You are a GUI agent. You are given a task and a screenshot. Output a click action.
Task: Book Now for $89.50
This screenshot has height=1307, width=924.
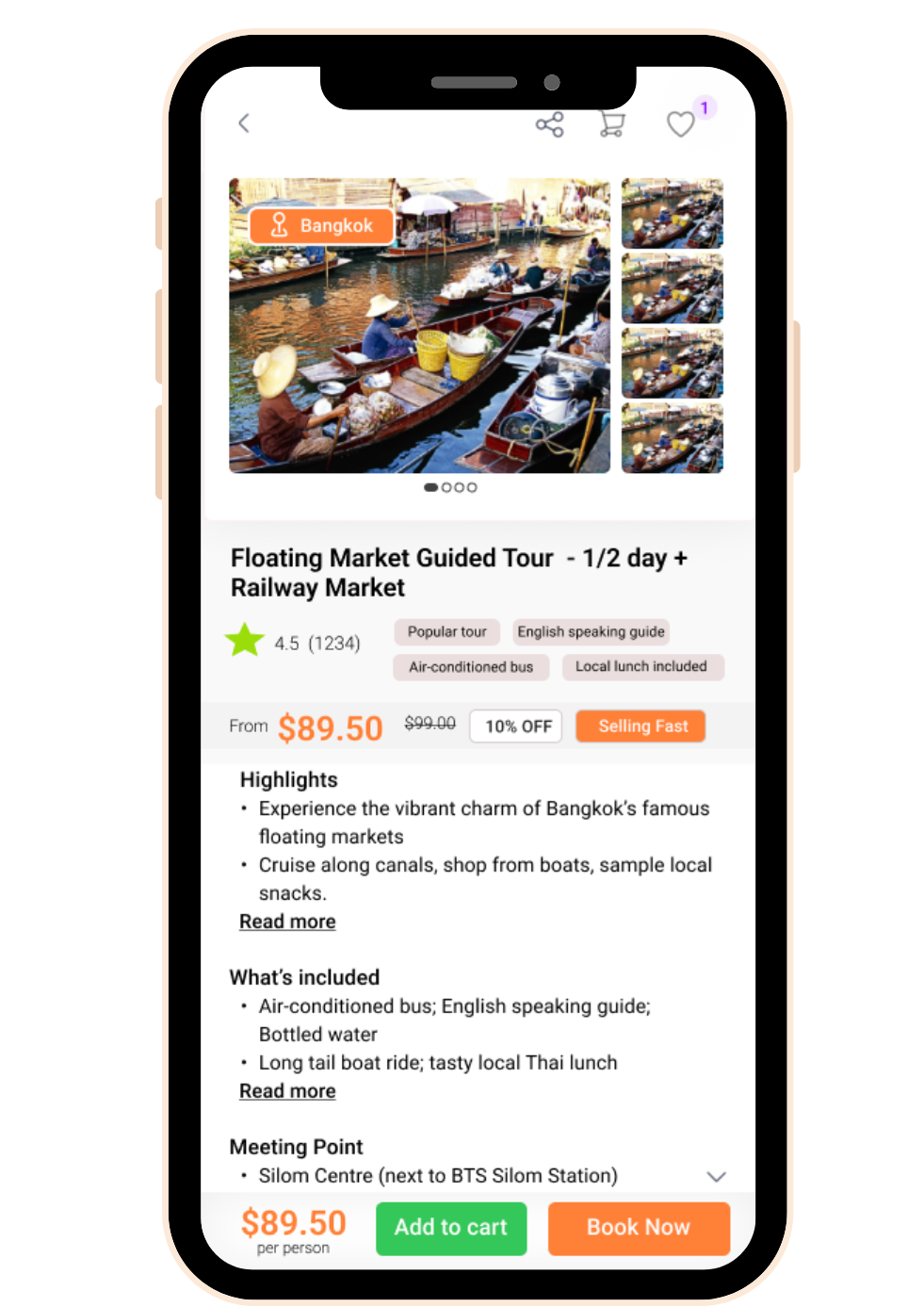[x=638, y=1228]
